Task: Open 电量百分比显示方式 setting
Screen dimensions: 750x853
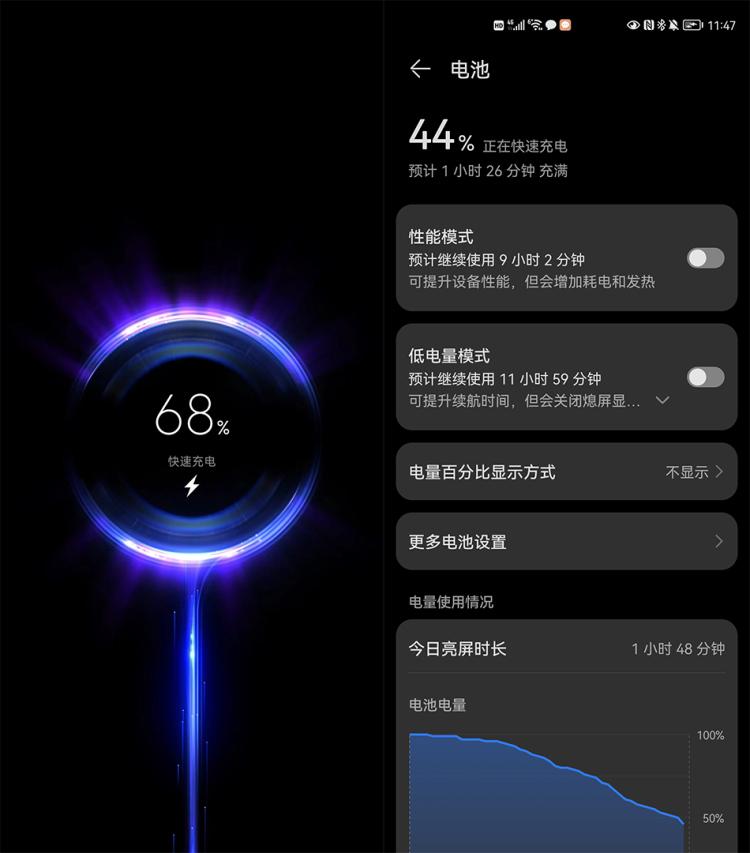Action: point(566,472)
